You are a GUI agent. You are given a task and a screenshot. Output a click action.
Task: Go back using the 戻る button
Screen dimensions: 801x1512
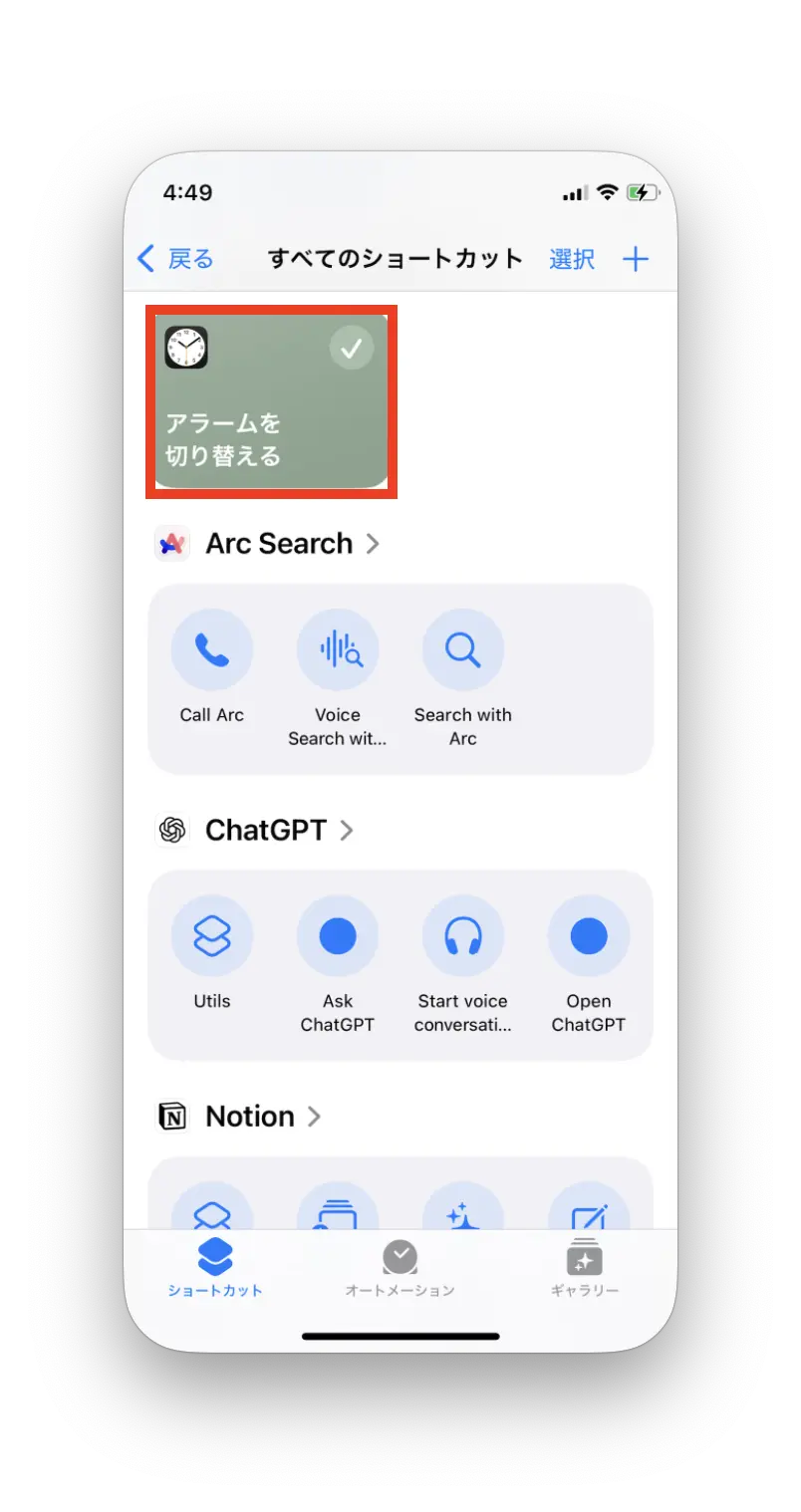point(176,260)
